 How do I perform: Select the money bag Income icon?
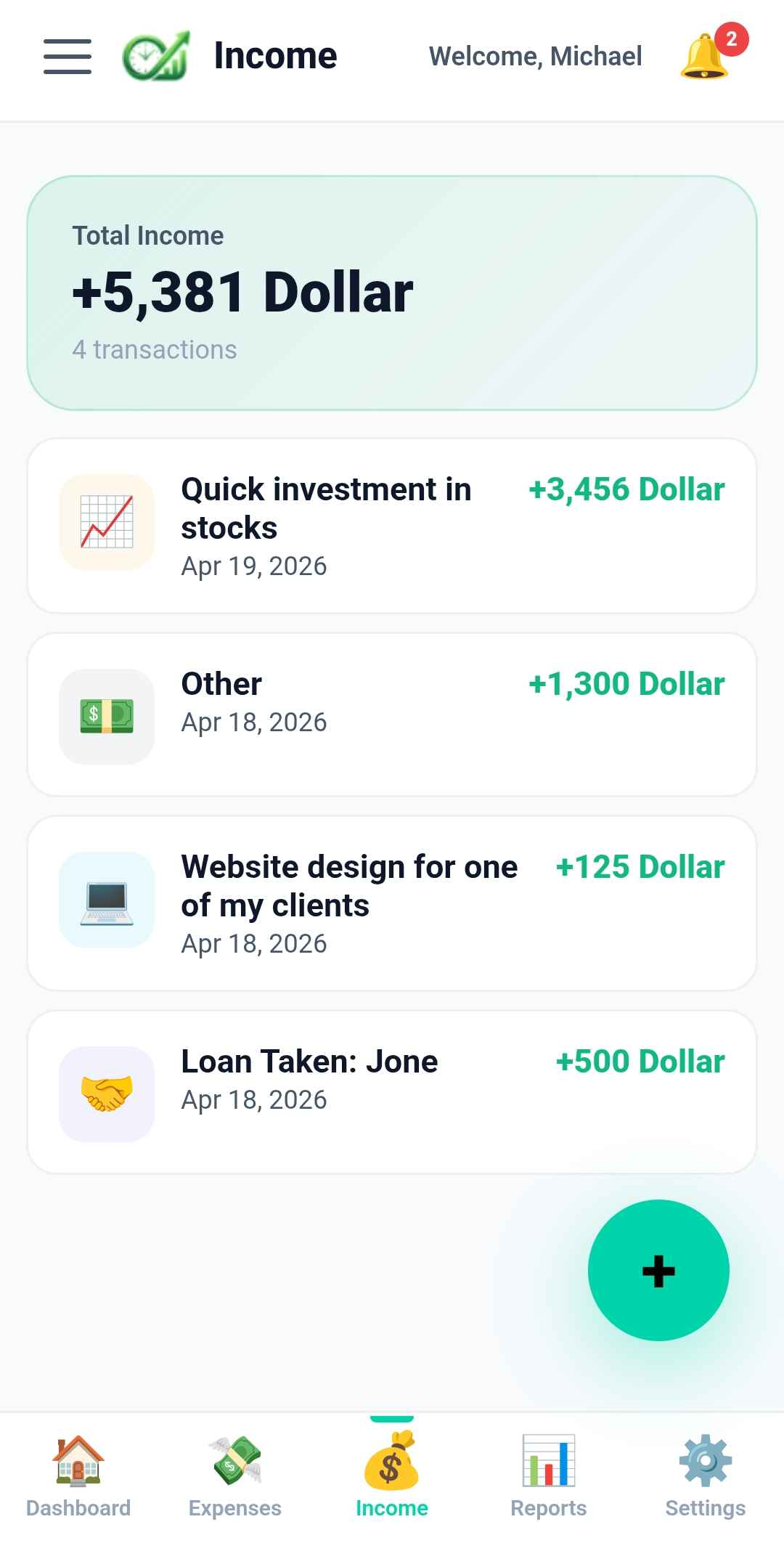(391, 1462)
